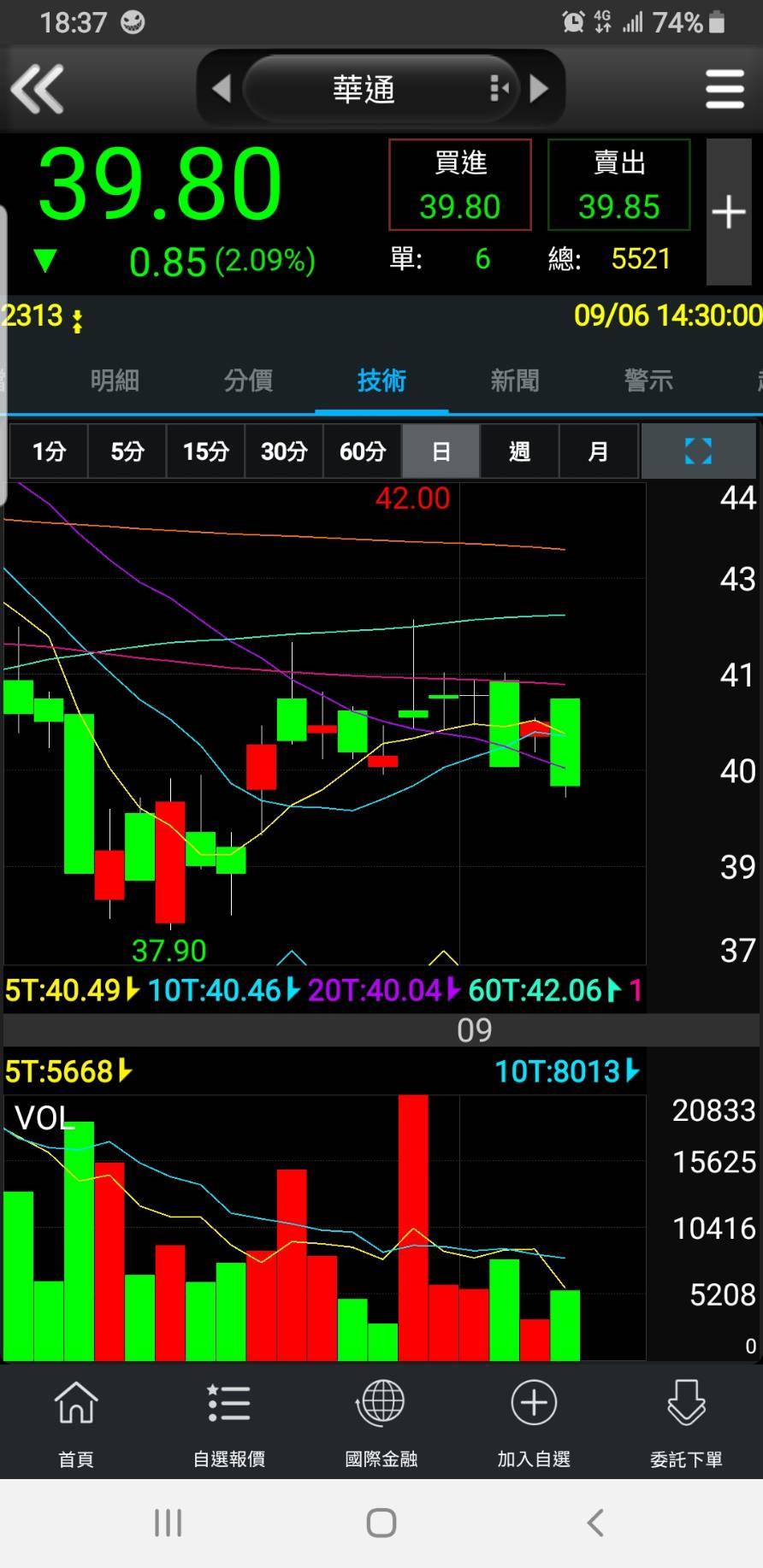Viewport: 763px width, 1568px height.
Task: Switch chart to 月 monthly view
Action: [598, 451]
